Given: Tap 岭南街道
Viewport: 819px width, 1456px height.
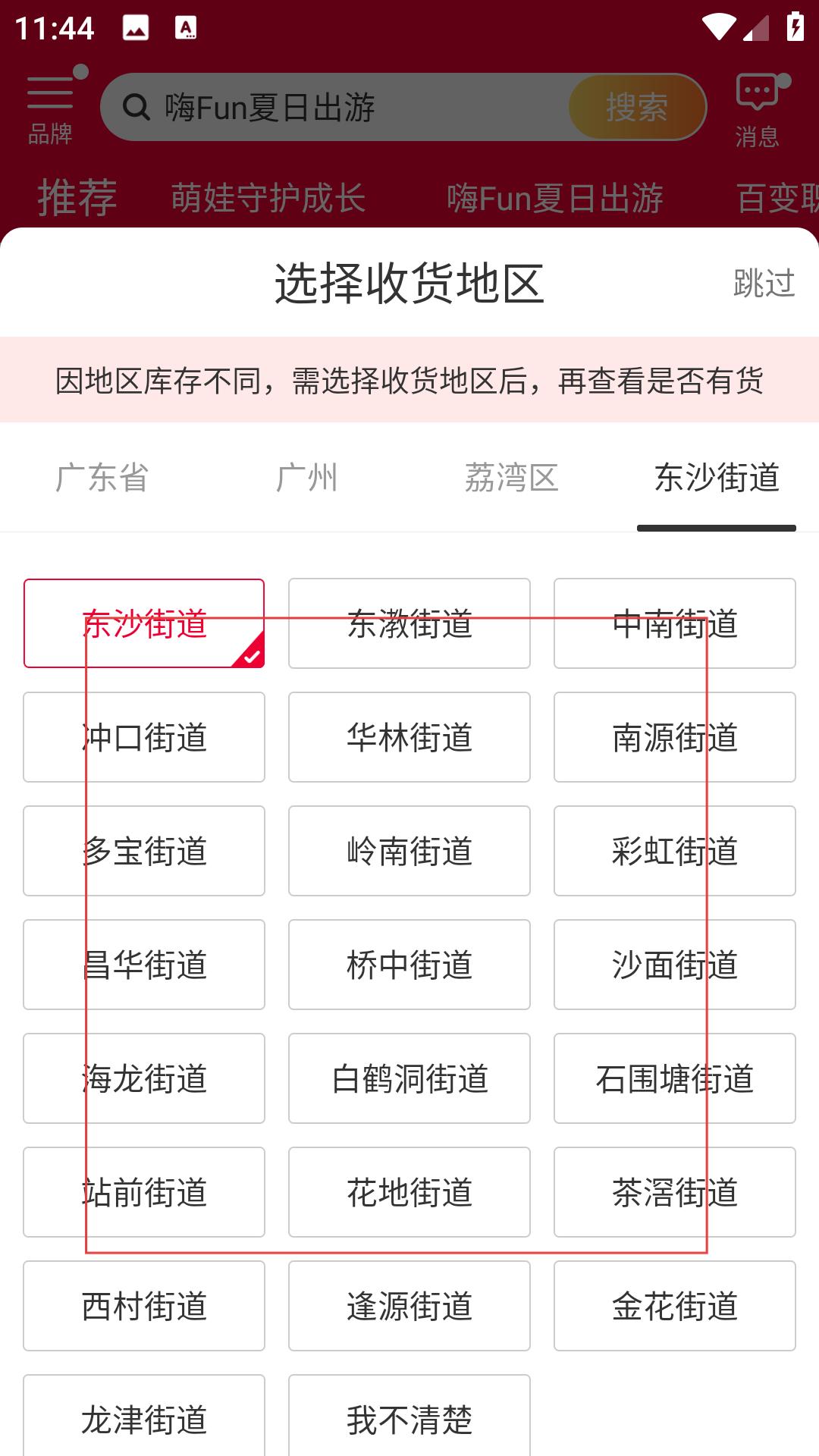Looking at the screenshot, I should tap(409, 851).
